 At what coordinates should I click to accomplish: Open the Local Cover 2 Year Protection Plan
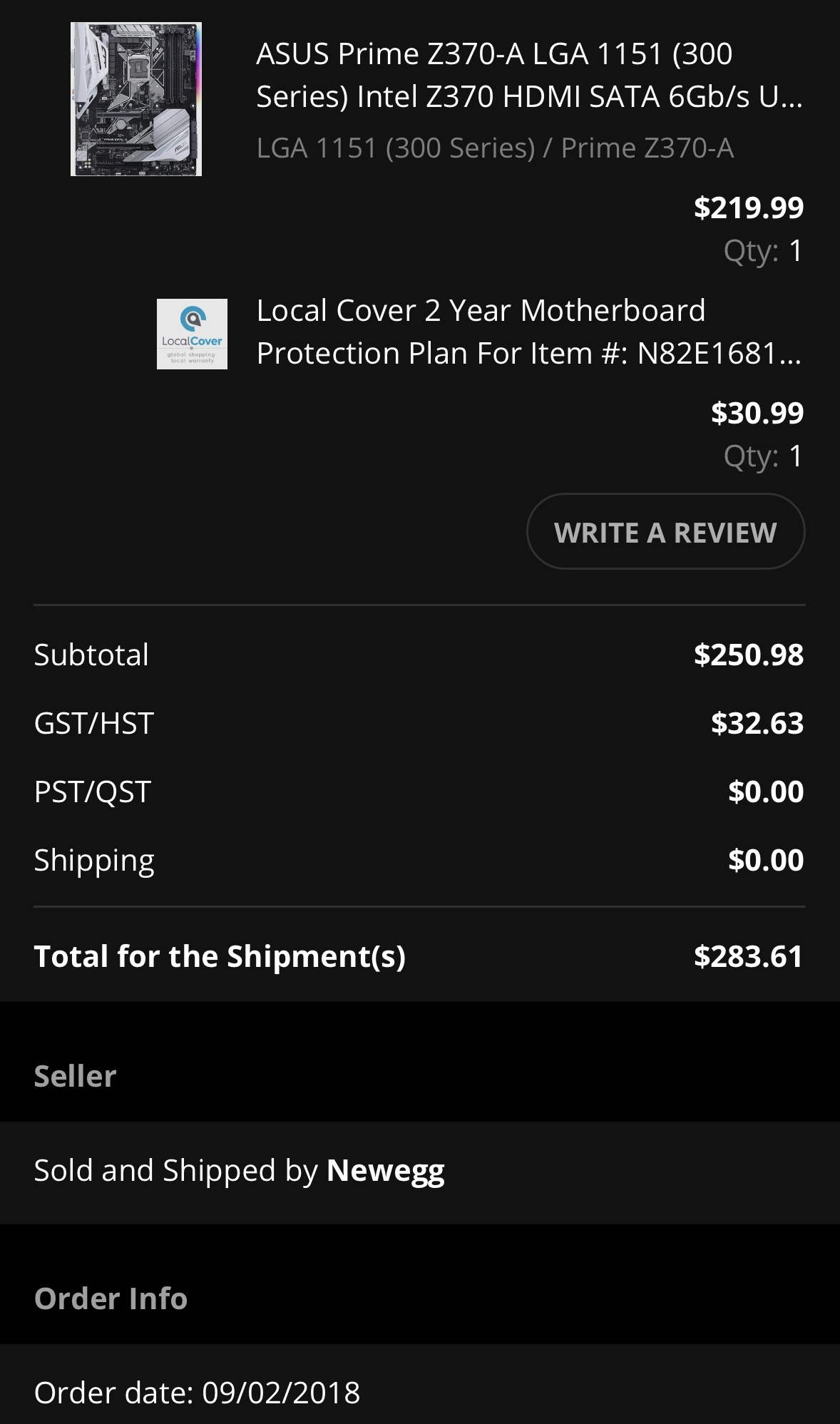528,332
